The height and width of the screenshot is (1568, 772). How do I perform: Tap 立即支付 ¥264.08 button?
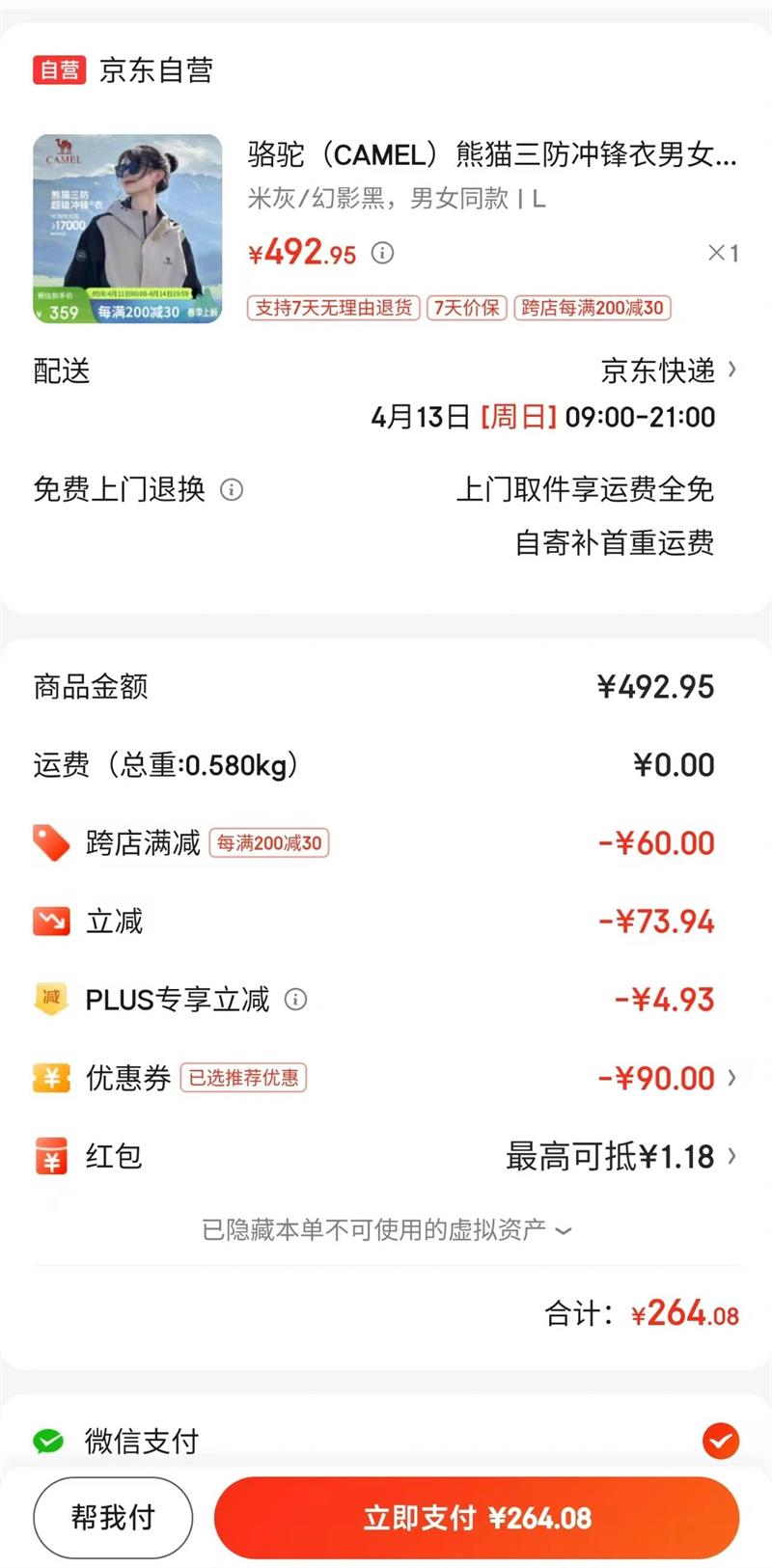(477, 1518)
